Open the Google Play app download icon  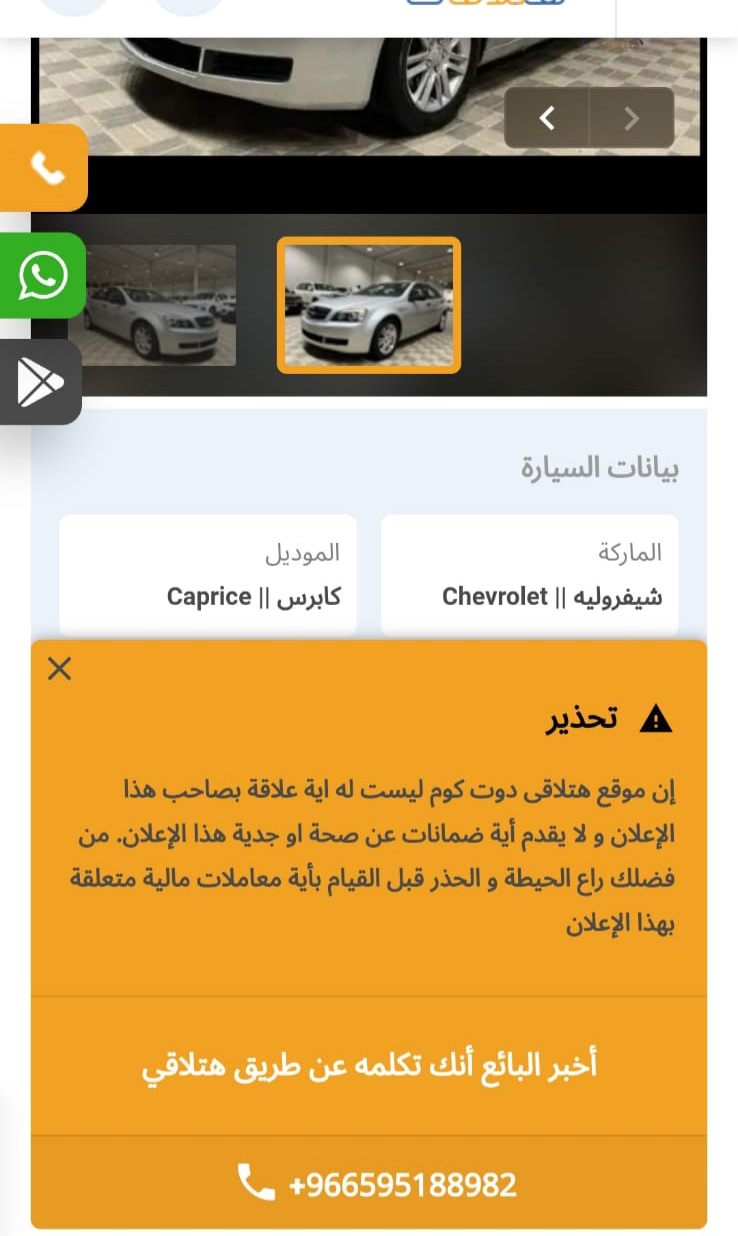coord(40,382)
